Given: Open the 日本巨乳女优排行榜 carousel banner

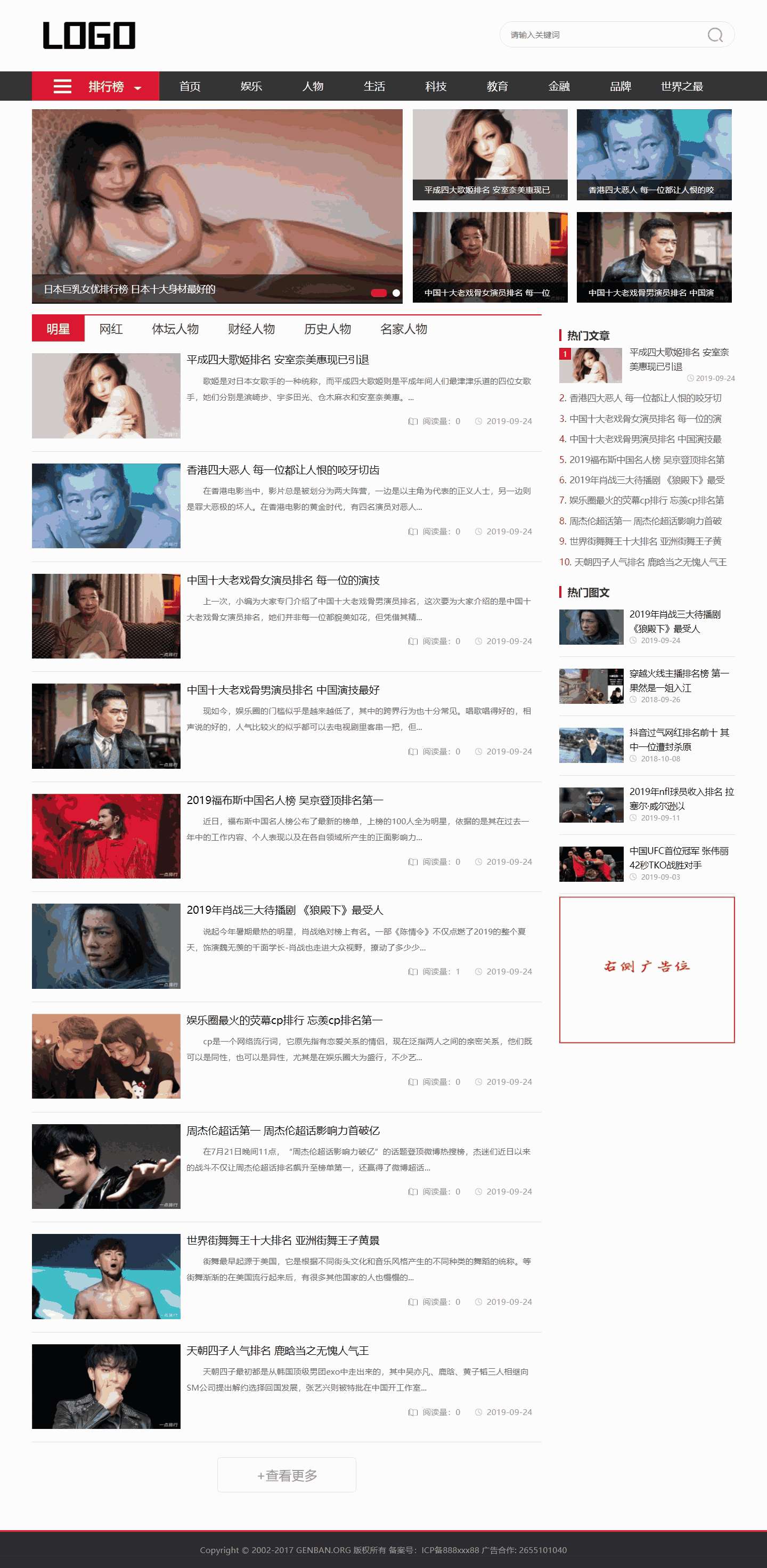Looking at the screenshot, I should click(x=217, y=206).
